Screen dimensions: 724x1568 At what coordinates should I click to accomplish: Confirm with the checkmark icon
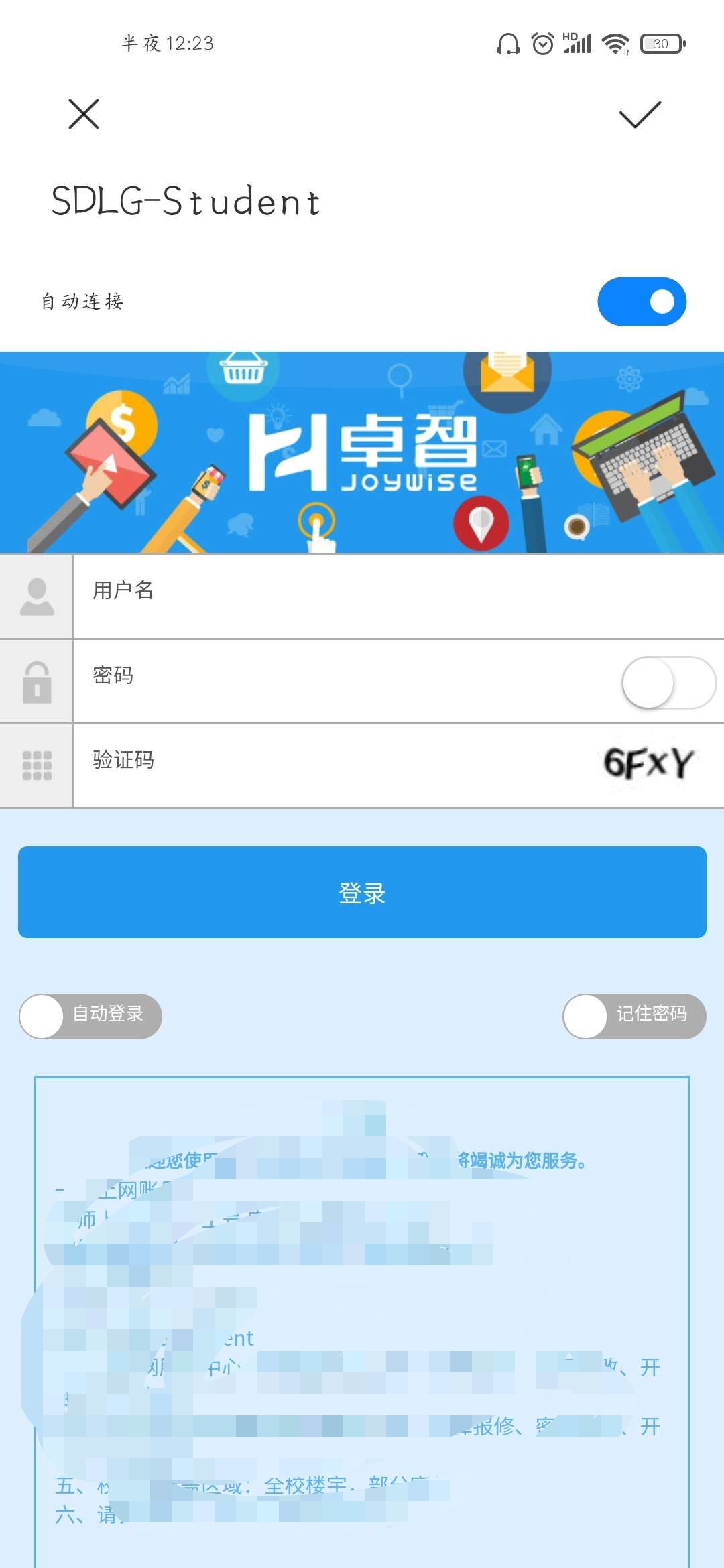(x=640, y=114)
